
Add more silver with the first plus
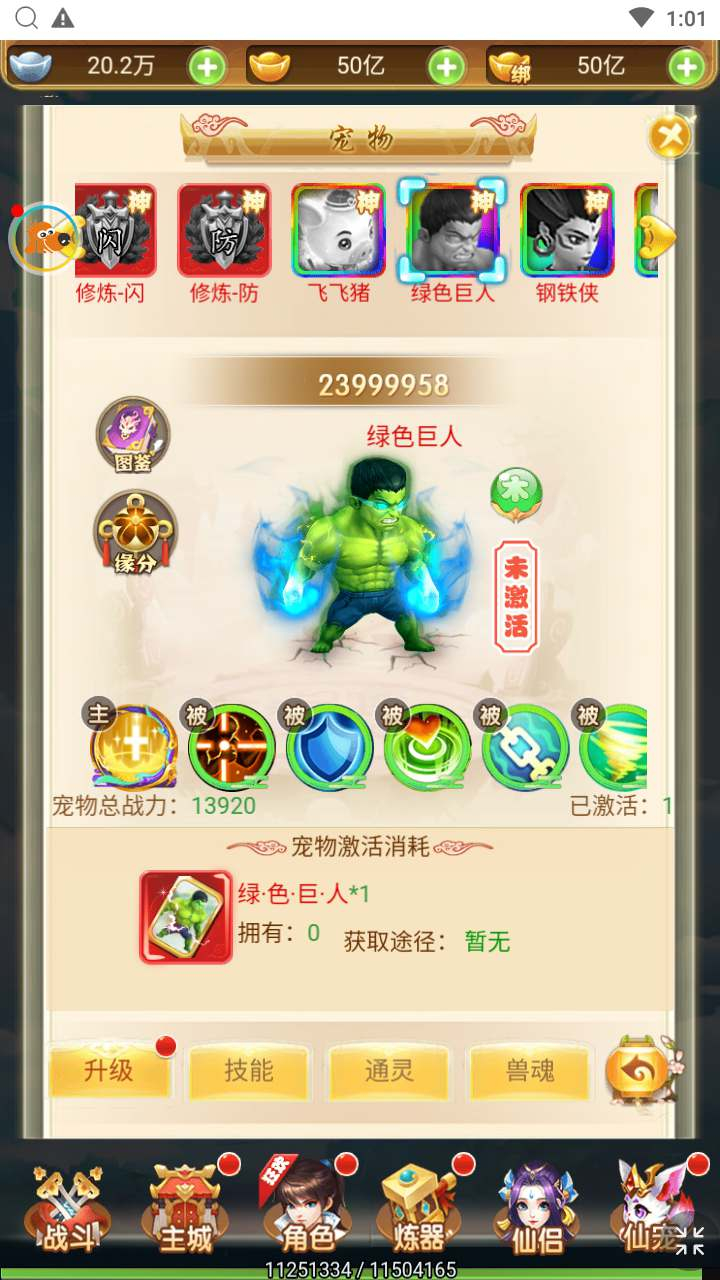pyautogui.click(x=207, y=67)
